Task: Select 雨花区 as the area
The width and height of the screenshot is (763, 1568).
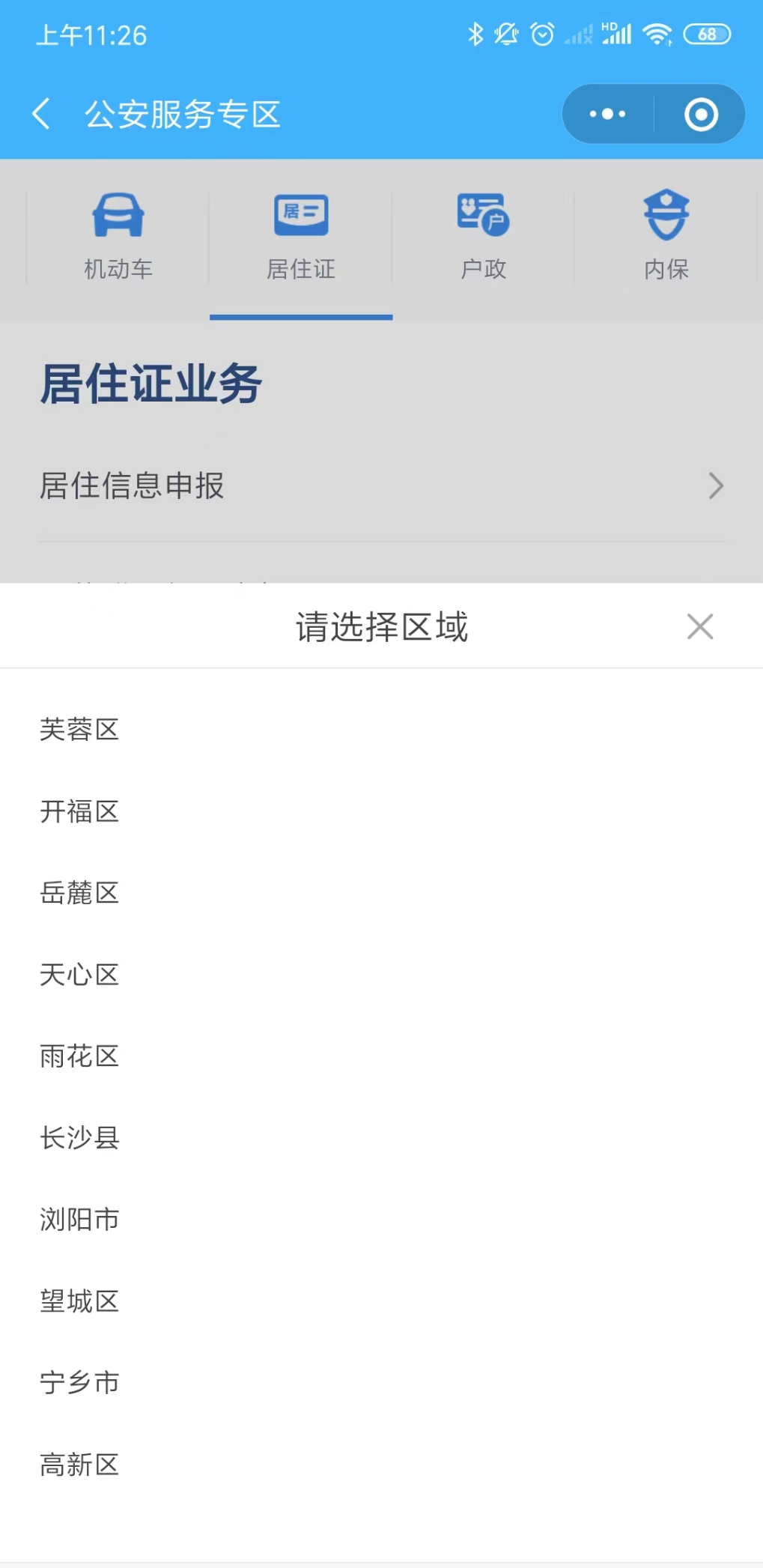Action: click(381, 1056)
